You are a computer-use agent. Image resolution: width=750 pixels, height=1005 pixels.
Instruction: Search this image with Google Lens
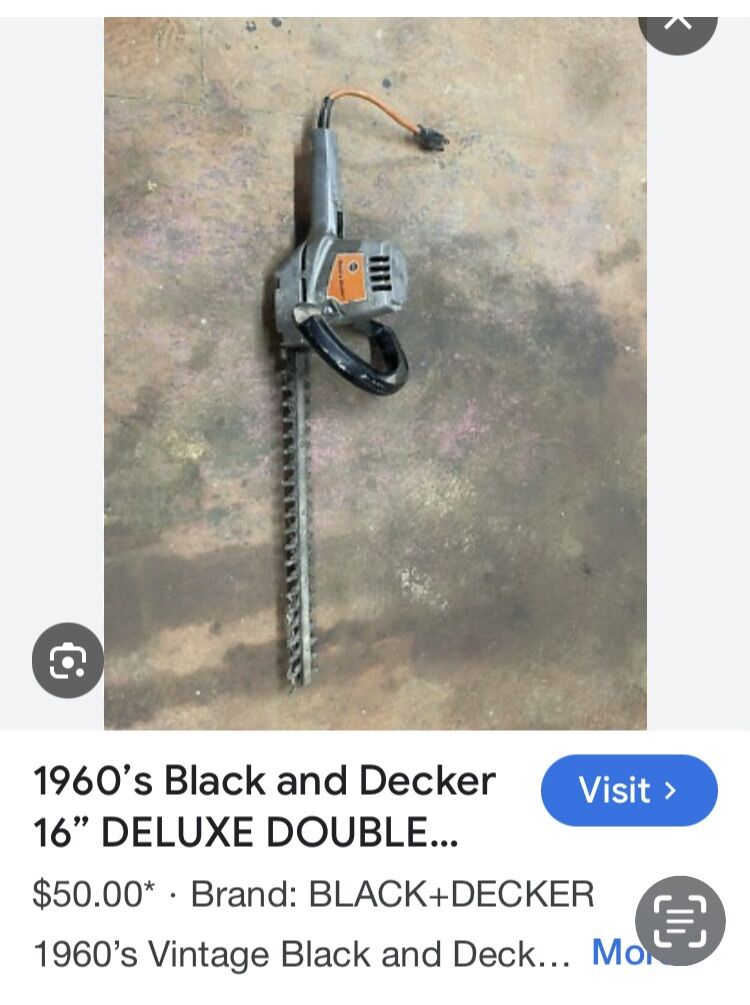click(68, 660)
